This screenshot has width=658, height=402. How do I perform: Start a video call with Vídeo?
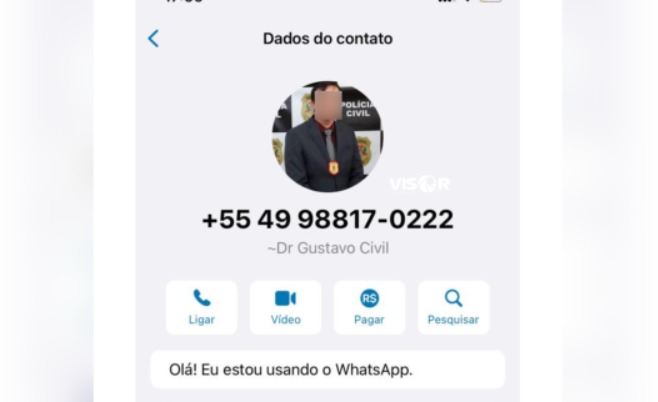tap(285, 307)
